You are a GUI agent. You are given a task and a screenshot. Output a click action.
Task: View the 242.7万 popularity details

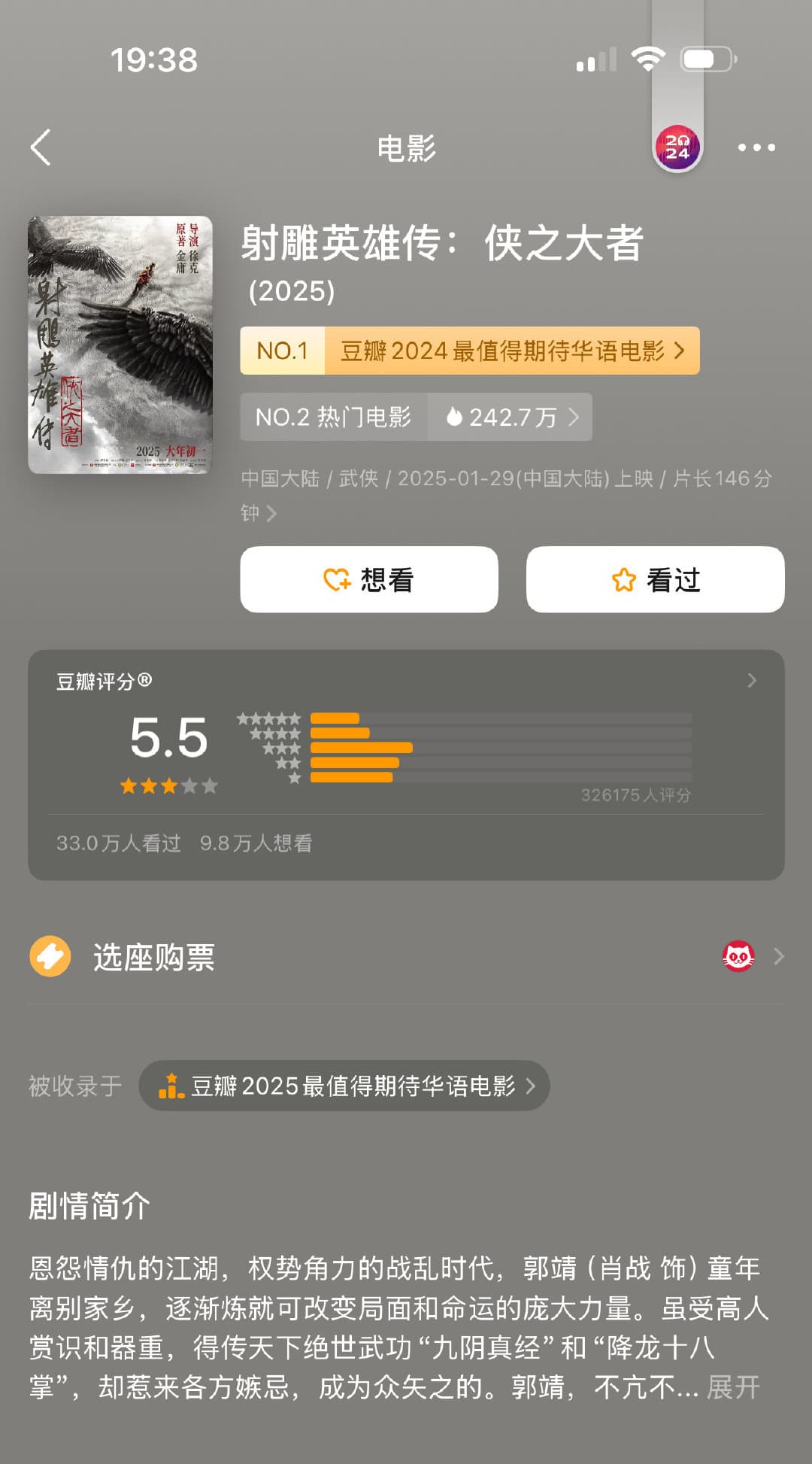click(511, 417)
